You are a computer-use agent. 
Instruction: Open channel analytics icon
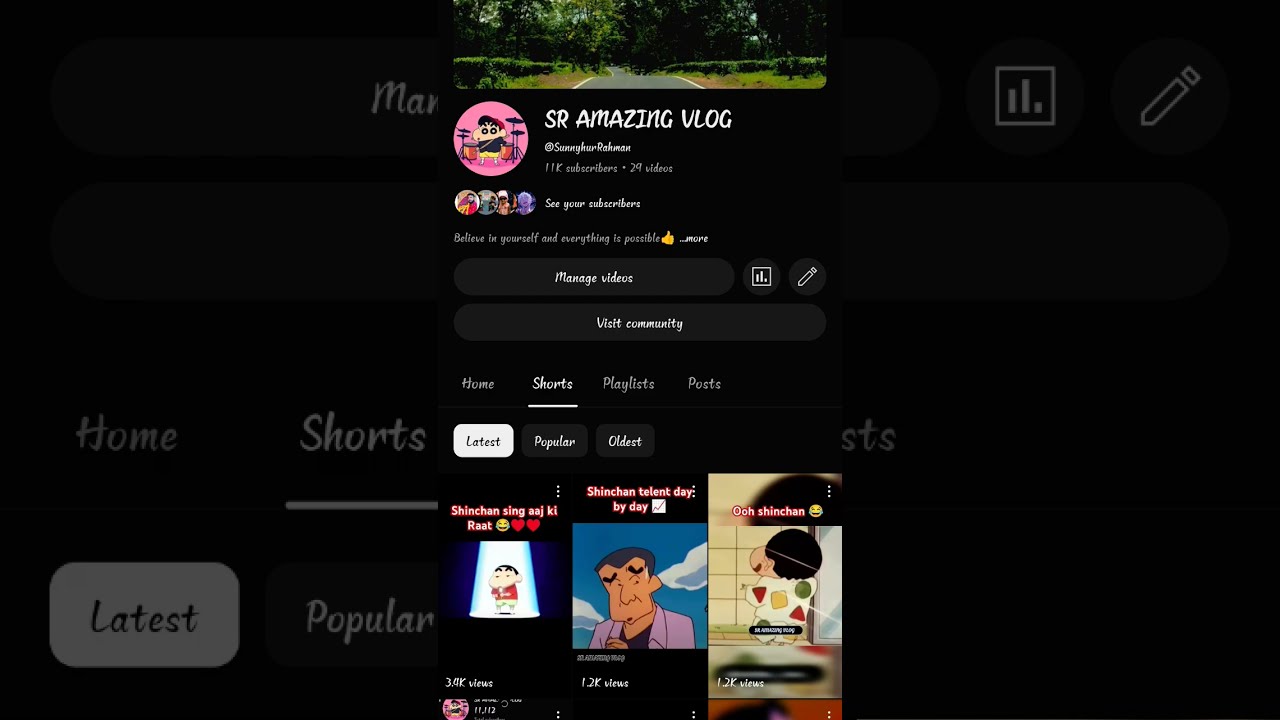761,277
